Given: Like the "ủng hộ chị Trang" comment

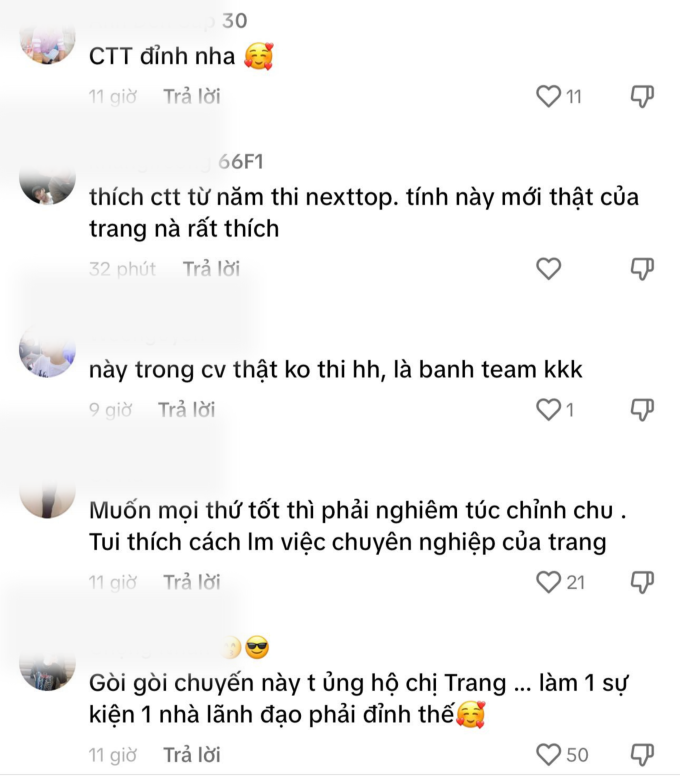Looking at the screenshot, I should pyautogui.click(x=548, y=755).
